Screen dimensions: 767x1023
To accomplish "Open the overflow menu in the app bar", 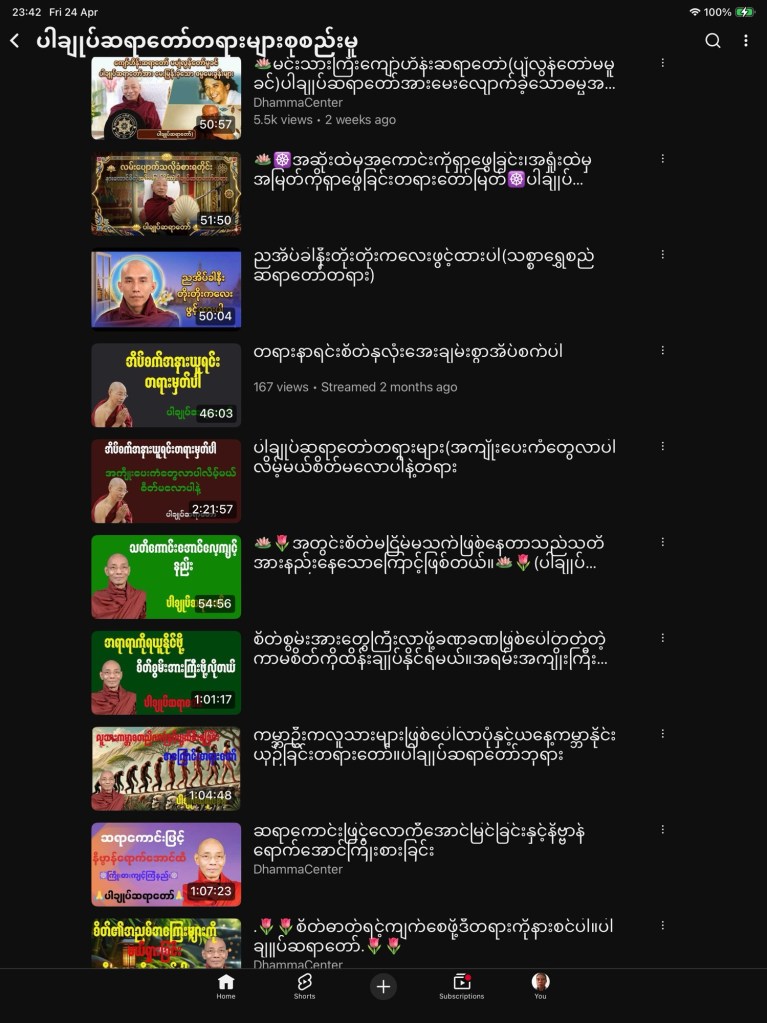I will [x=745, y=40].
